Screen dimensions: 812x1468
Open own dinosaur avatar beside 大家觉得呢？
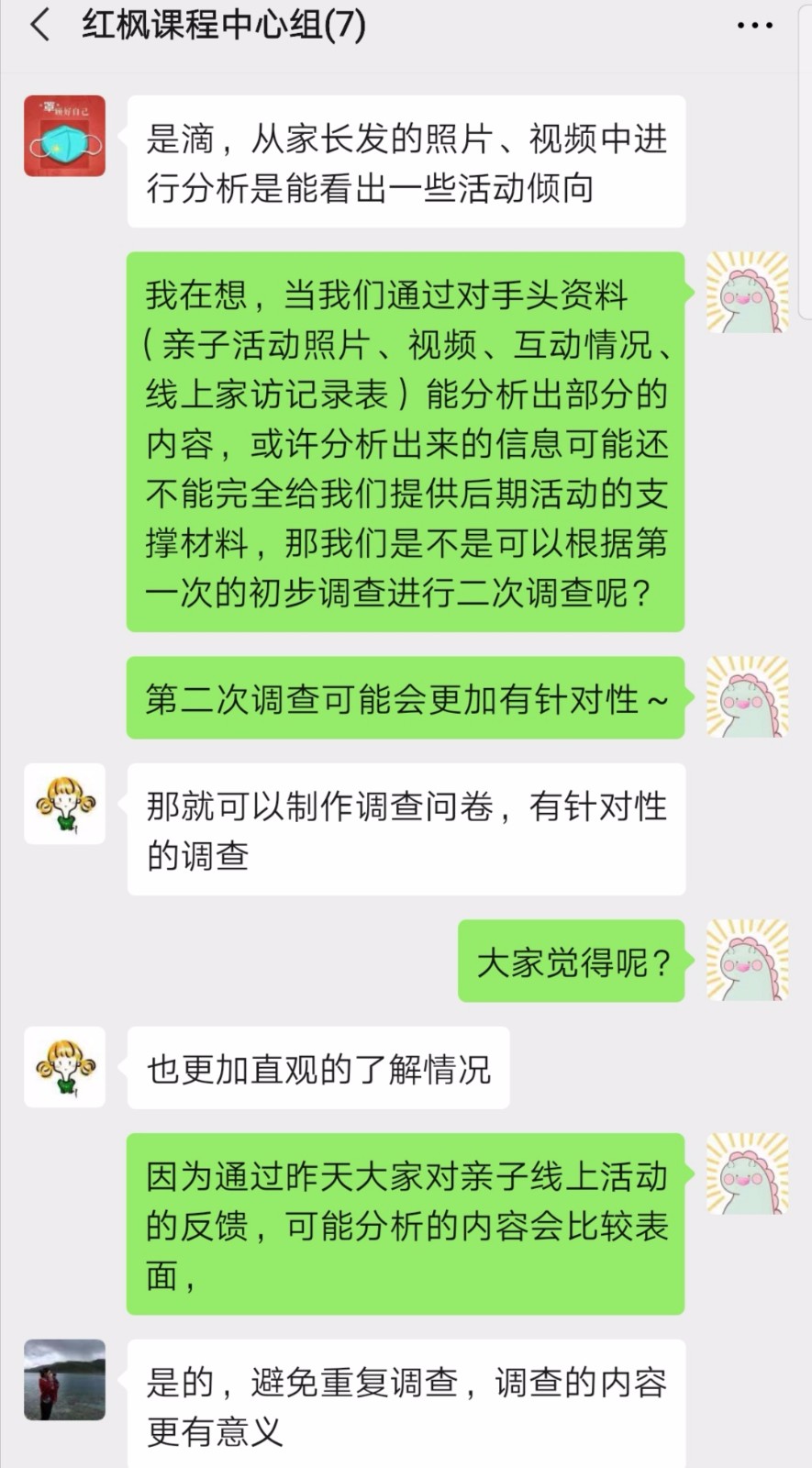747,960
